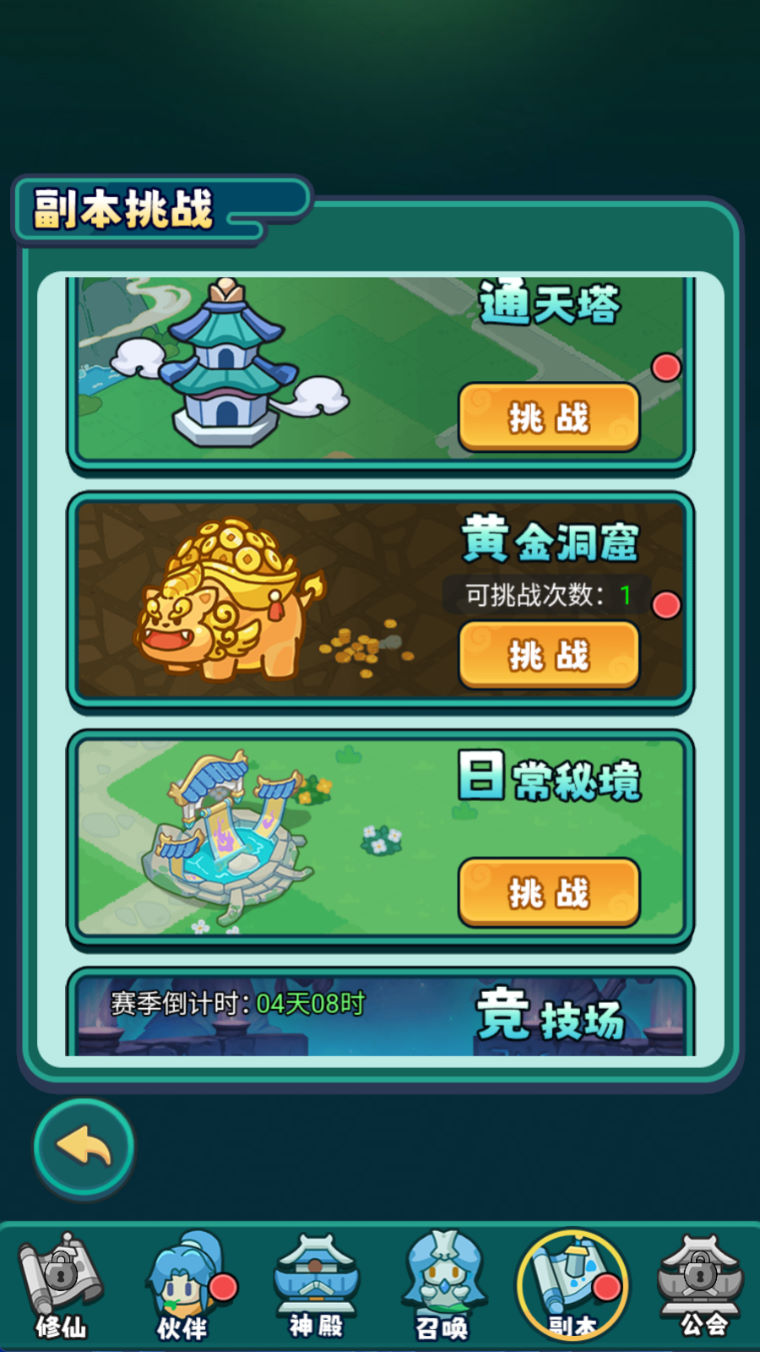Image resolution: width=760 pixels, height=1352 pixels.
Task: Open the 竞技场 arena card
Action: click(x=380, y=1015)
